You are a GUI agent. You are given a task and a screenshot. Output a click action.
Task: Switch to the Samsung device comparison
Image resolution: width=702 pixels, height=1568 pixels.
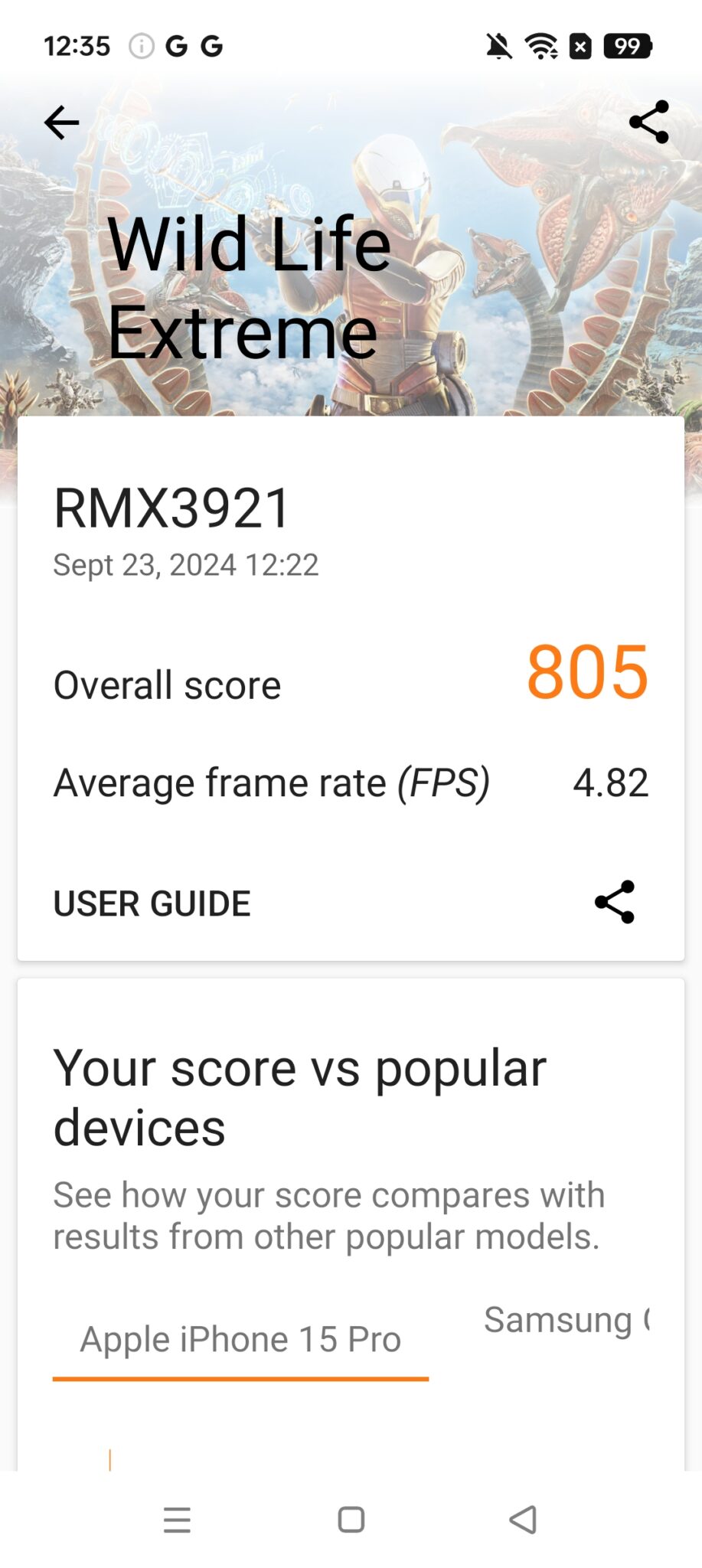tap(566, 1318)
